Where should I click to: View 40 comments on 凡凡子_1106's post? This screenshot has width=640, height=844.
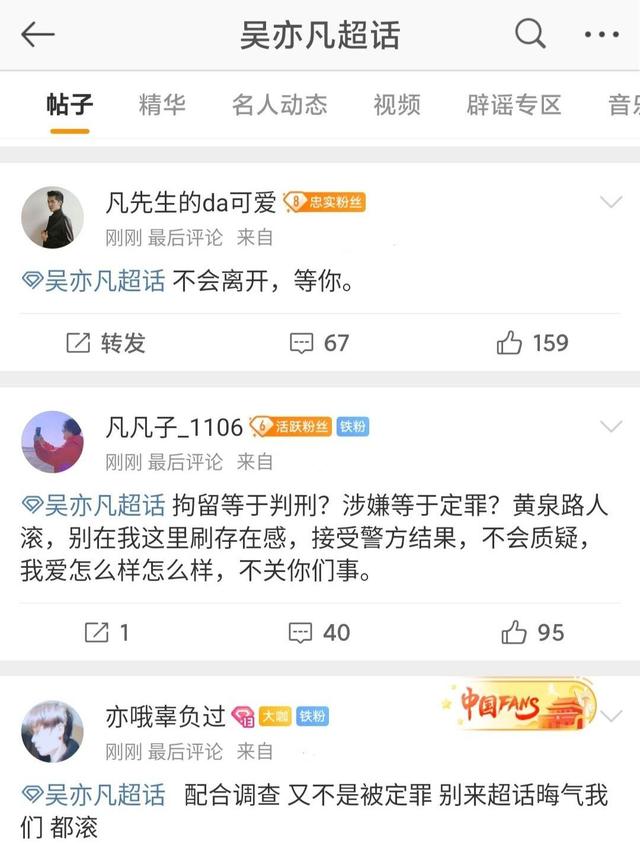pos(319,632)
